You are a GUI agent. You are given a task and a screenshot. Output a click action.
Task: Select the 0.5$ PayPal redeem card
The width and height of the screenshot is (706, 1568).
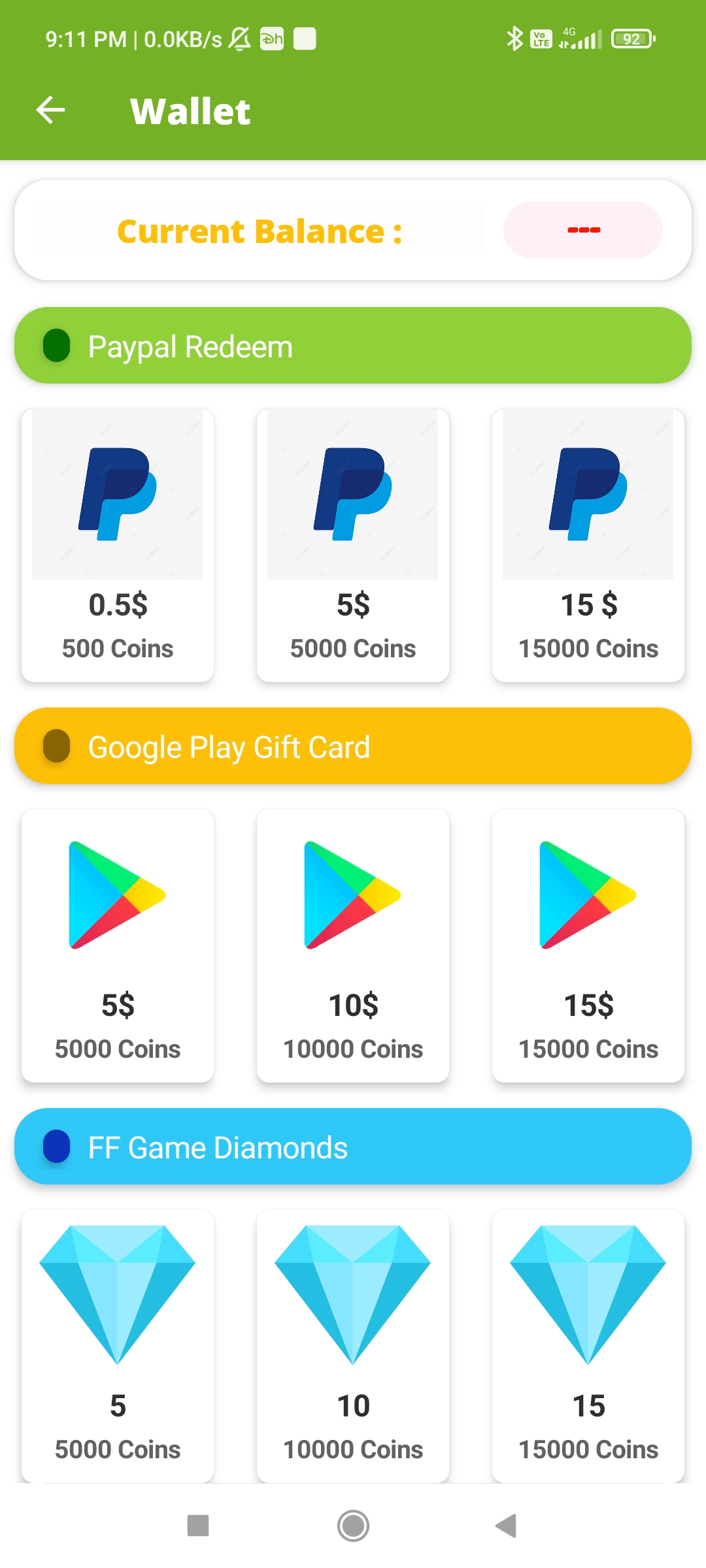tap(118, 545)
